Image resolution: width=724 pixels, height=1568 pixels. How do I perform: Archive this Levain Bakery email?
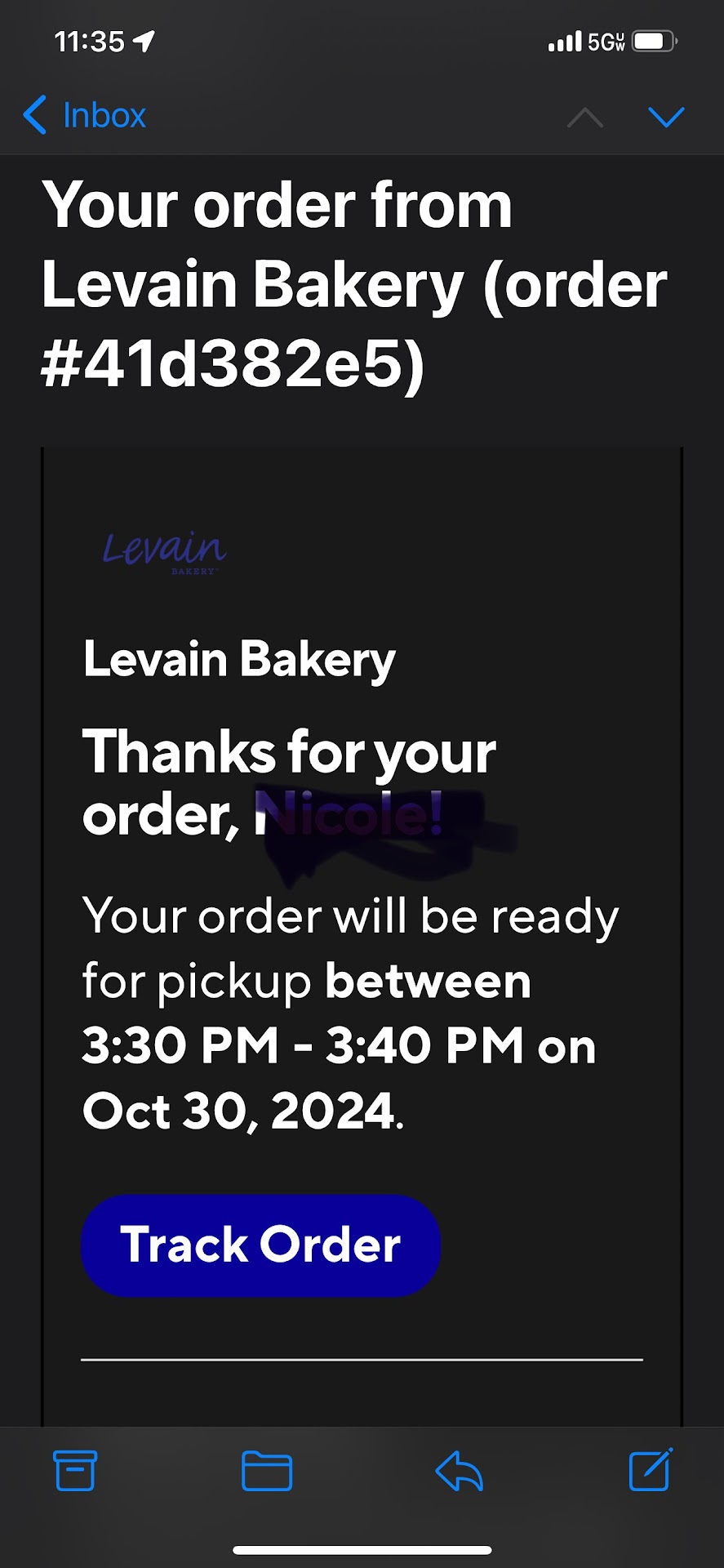pos(75,1471)
